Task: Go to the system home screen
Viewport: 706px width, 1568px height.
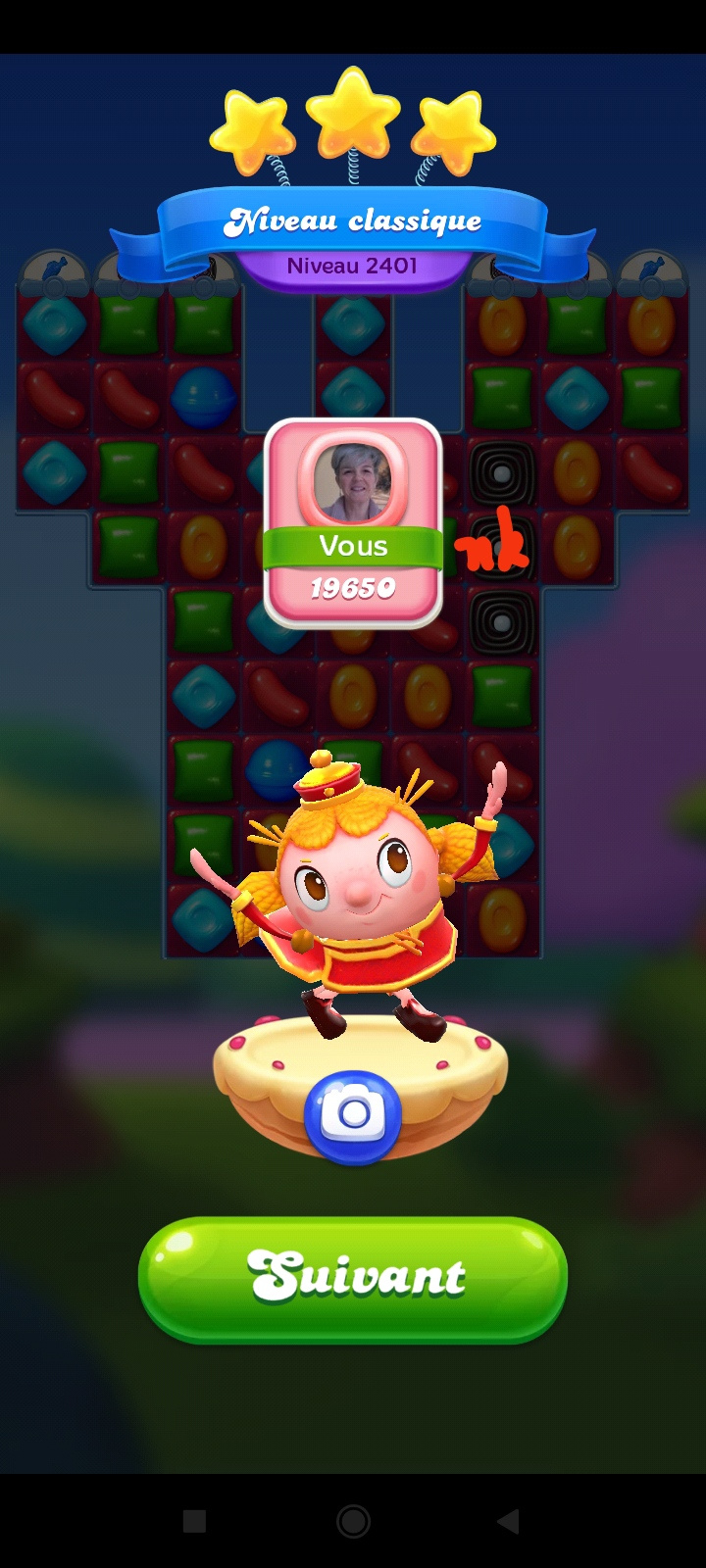Action: (353, 1521)
